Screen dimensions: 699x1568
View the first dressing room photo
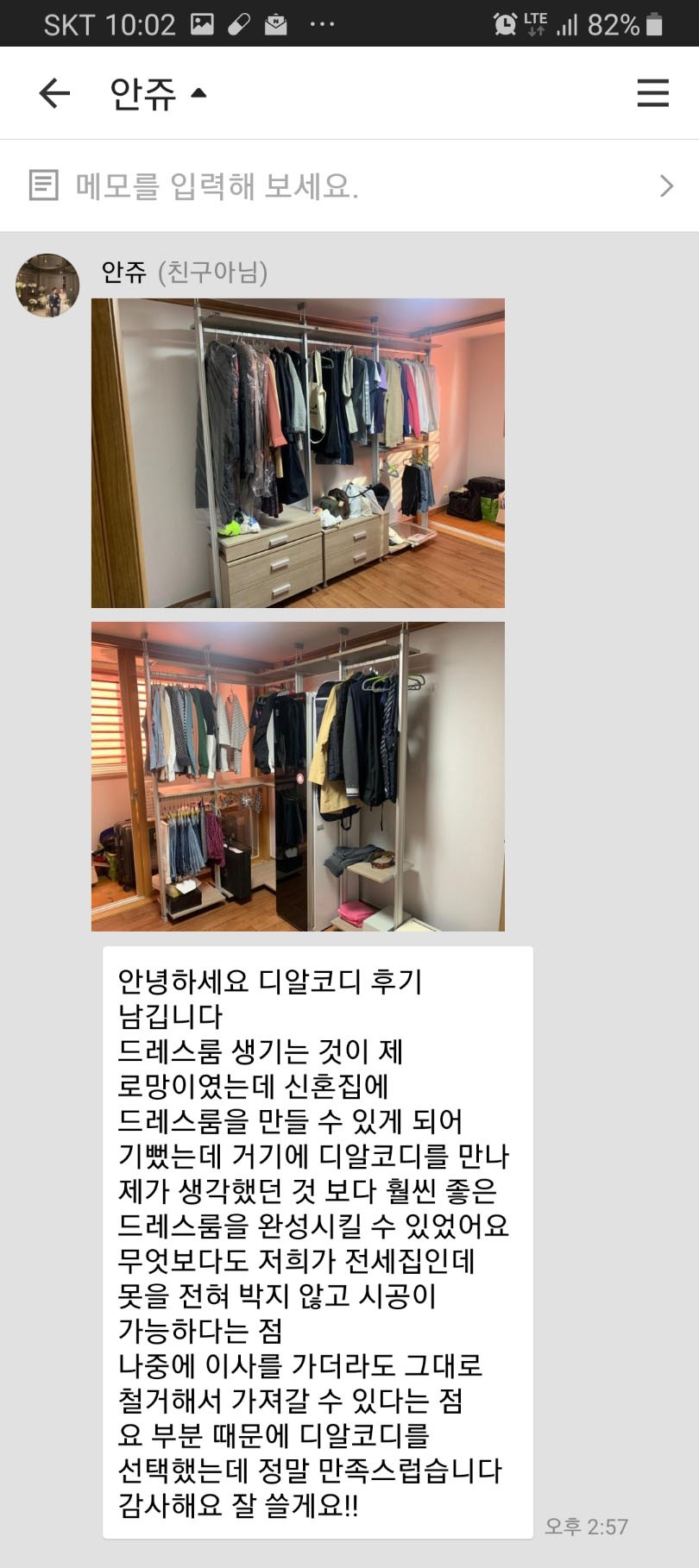tap(298, 453)
